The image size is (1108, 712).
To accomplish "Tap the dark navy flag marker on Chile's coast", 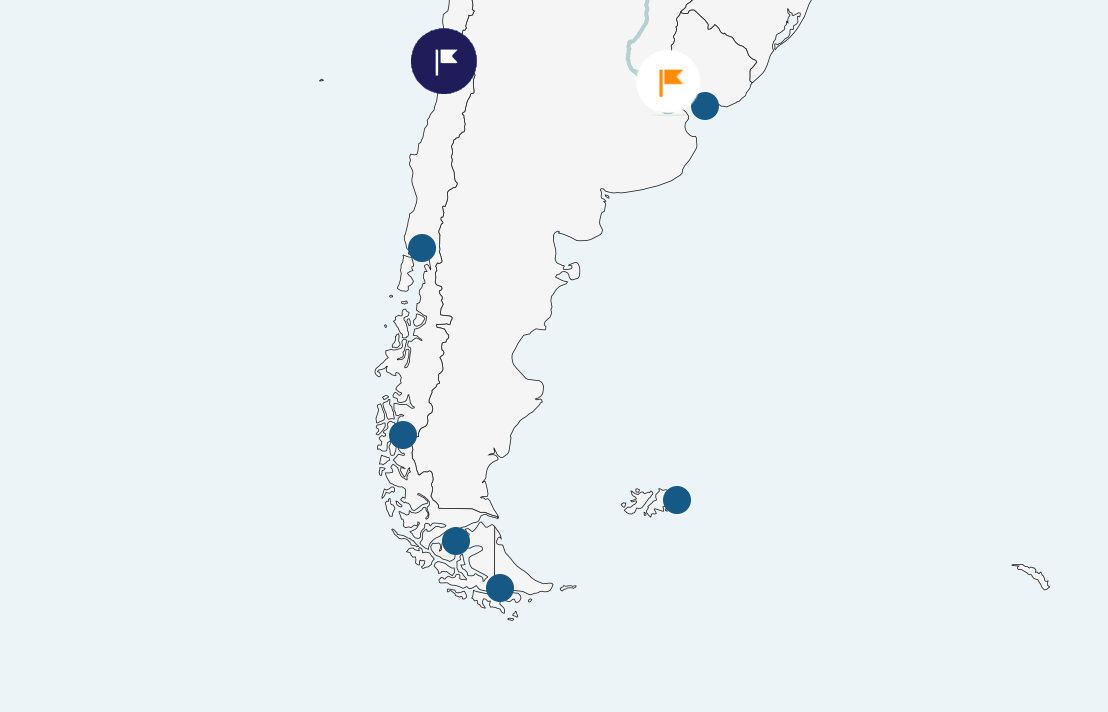I will 444,61.
